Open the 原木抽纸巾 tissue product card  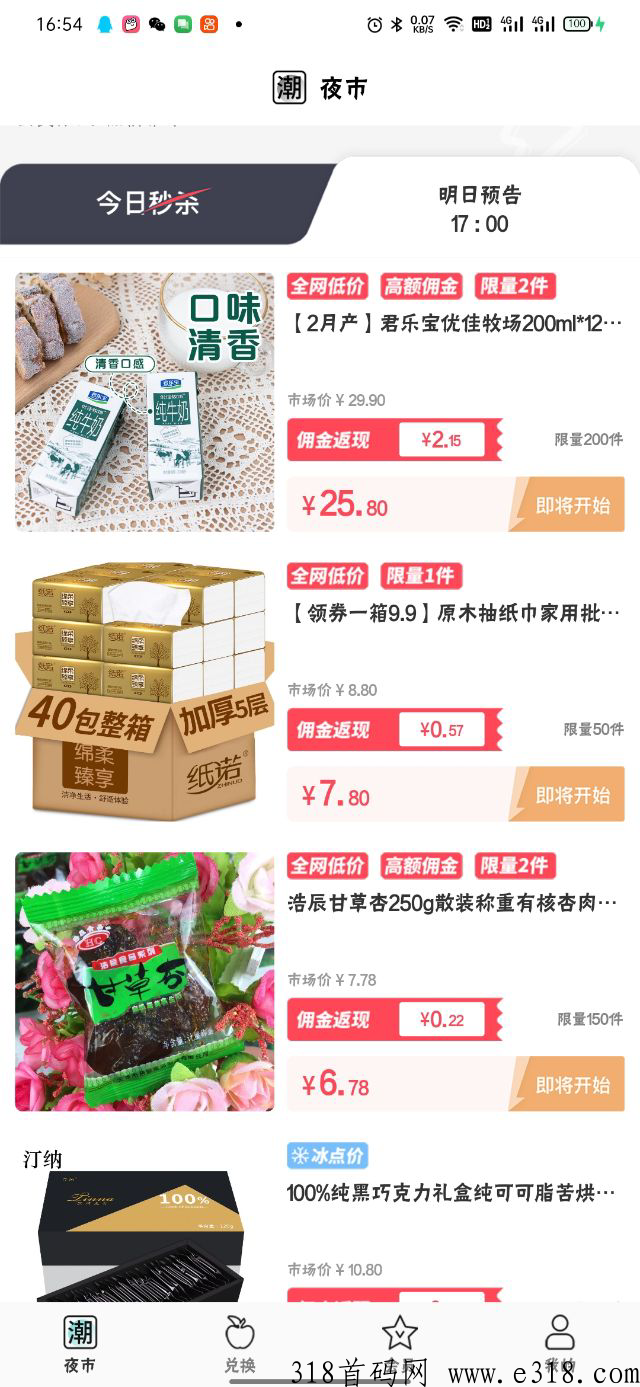tap(320, 692)
